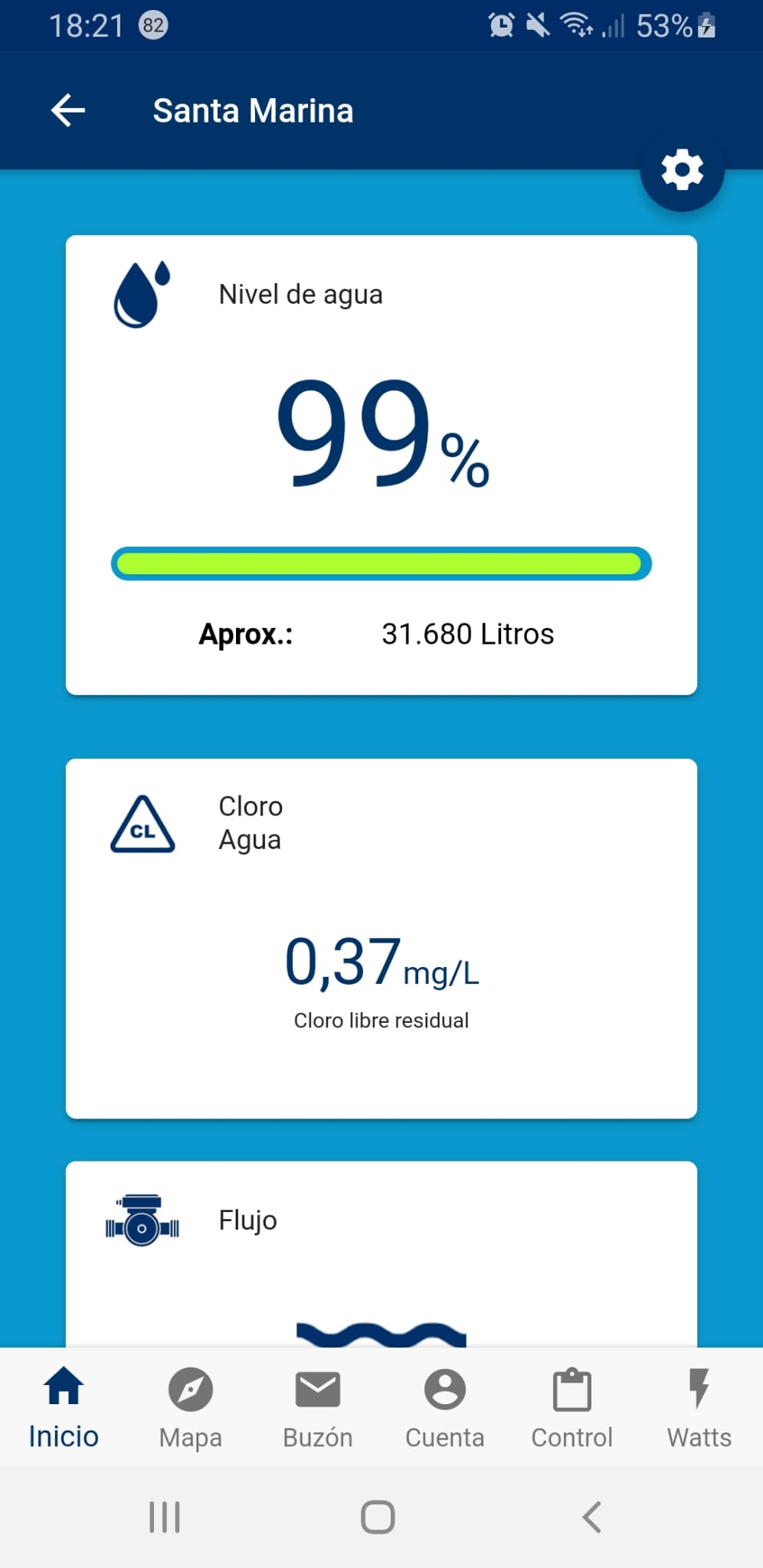
Task: Select the Control tab
Action: pos(572,1407)
